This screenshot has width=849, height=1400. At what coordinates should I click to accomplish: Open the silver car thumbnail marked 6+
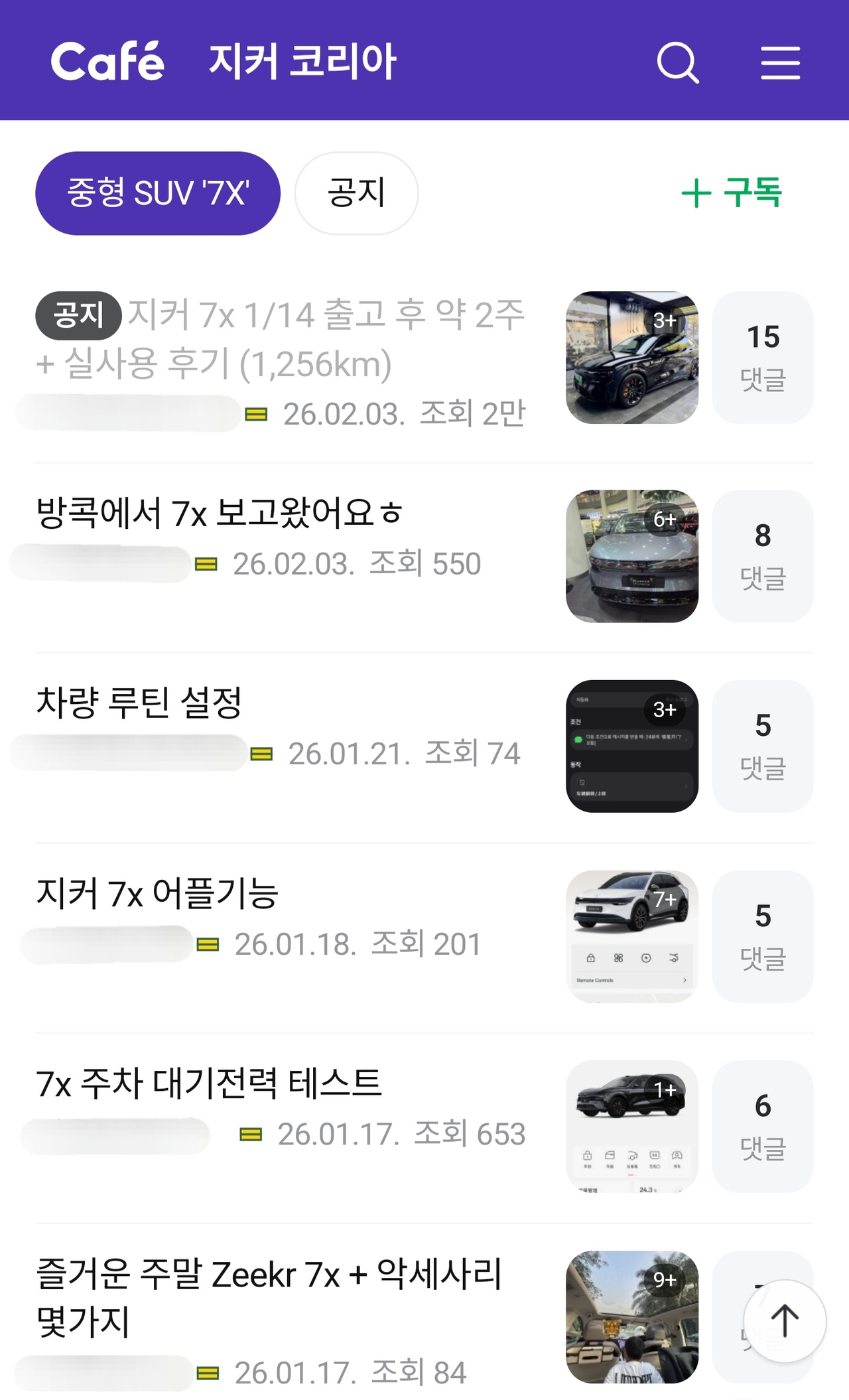pos(631,556)
